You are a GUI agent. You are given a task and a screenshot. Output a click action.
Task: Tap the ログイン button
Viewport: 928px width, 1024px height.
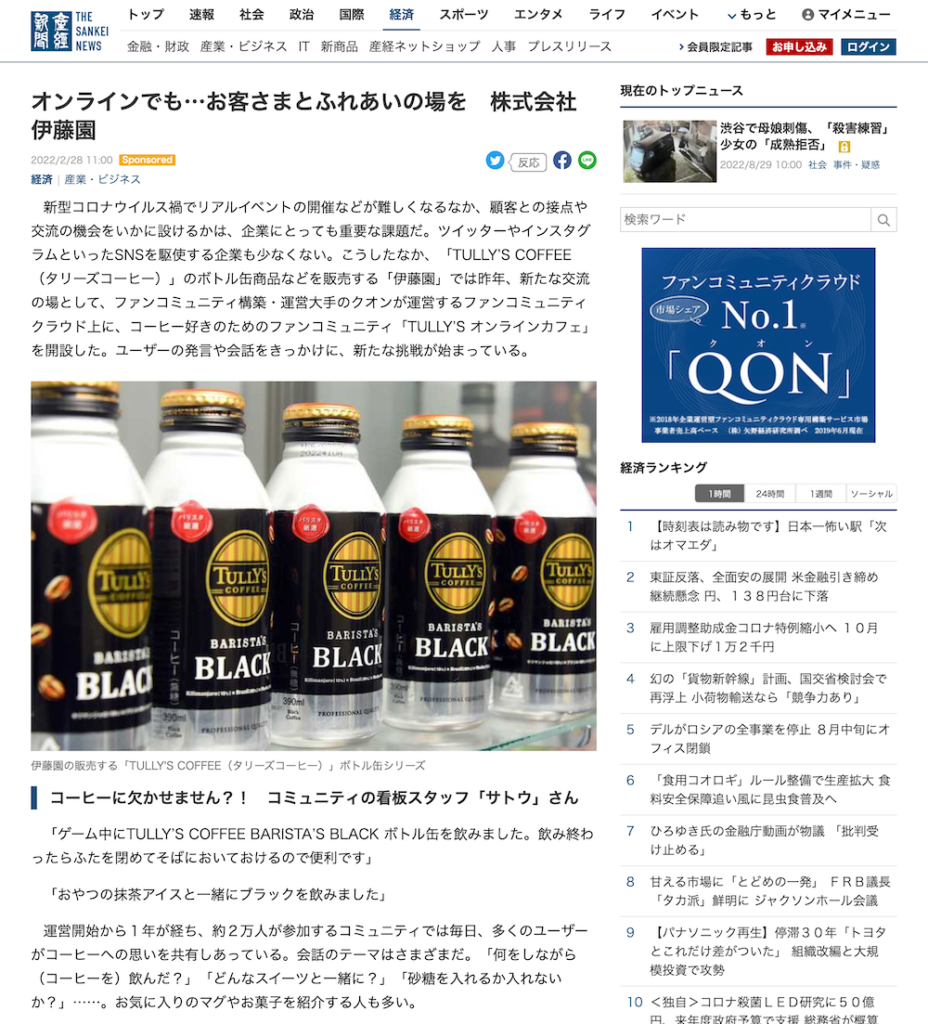coord(868,47)
